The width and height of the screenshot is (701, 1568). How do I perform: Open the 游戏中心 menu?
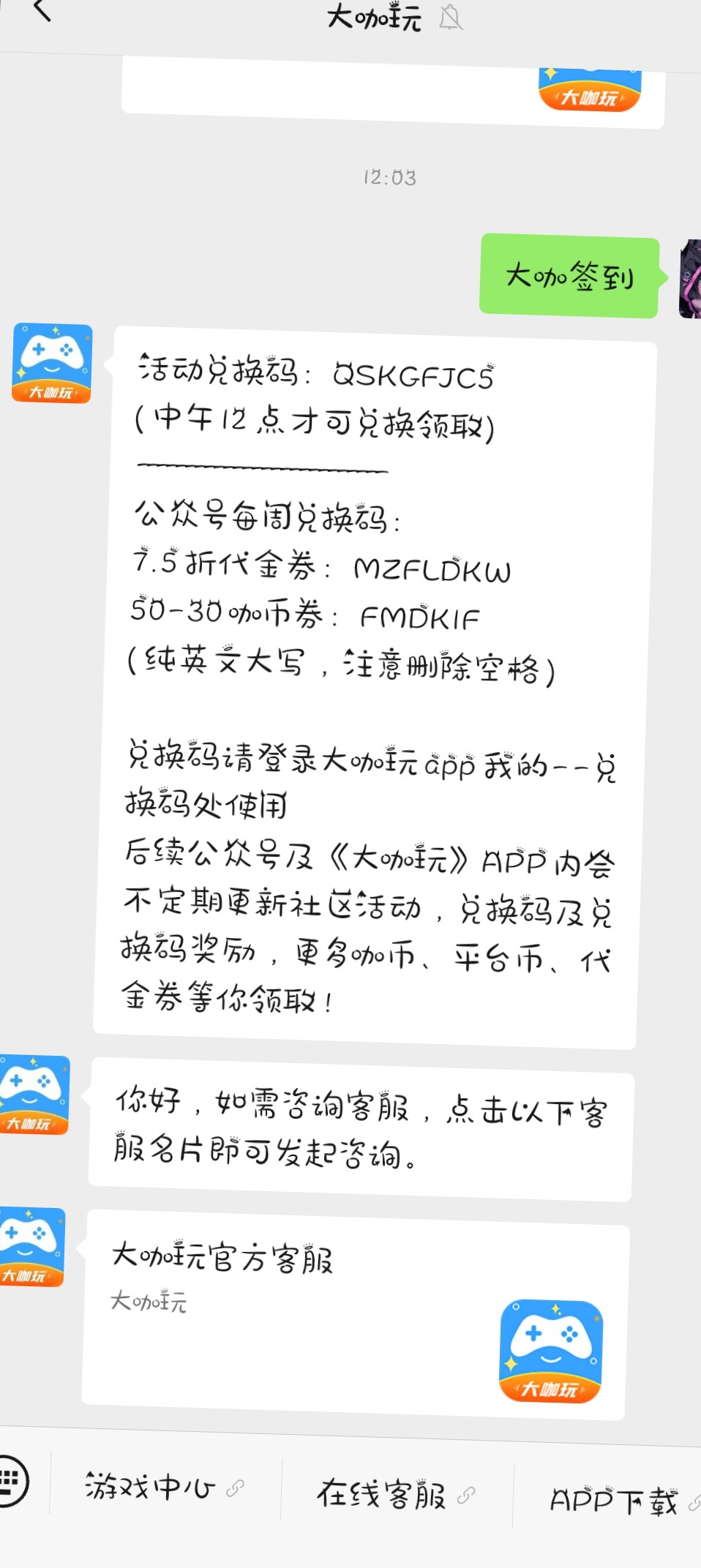point(164,1488)
